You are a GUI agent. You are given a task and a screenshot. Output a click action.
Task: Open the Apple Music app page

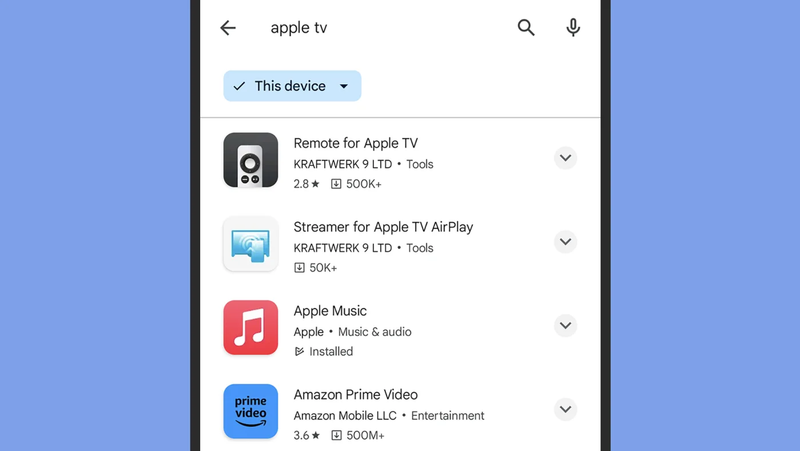coord(330,311)
